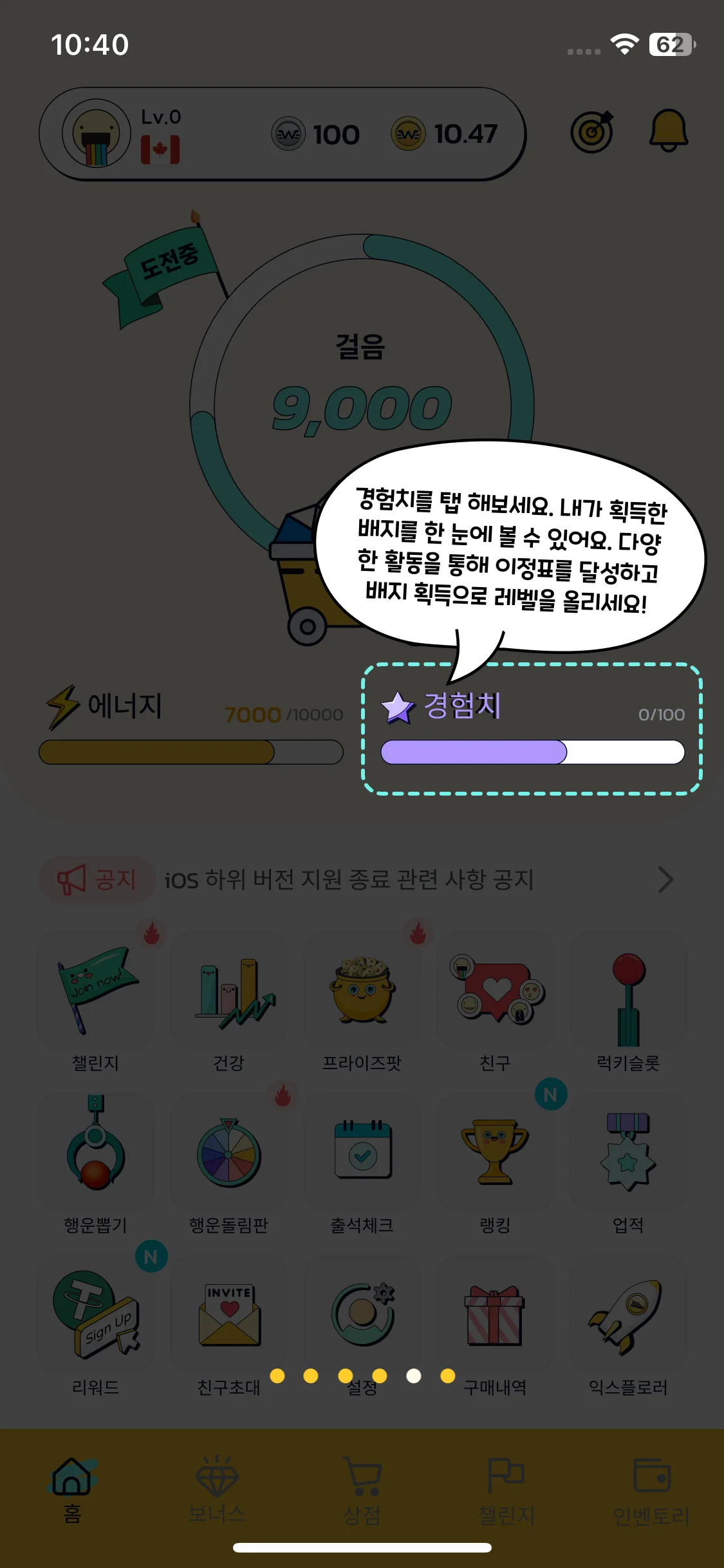Image resolution: width=724 pixels, height=1568 pixels.
Task: Open the 친구 friends item
Action: pyautogui.click(x=495, y=1001)
